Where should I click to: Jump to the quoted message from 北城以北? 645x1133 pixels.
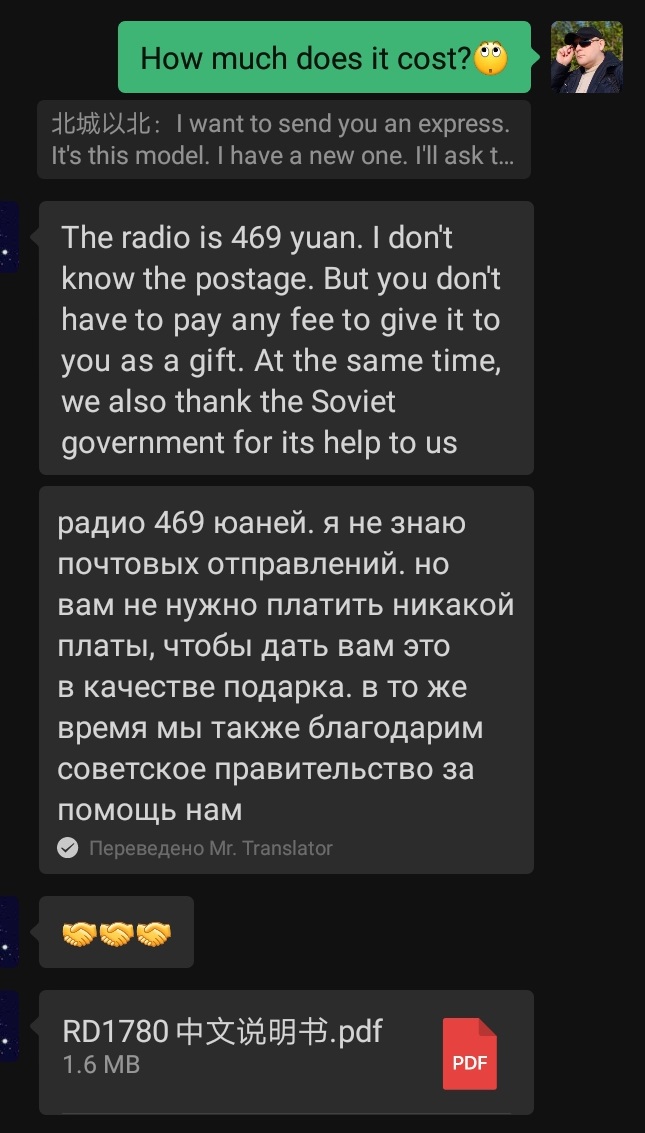(284, 139)
